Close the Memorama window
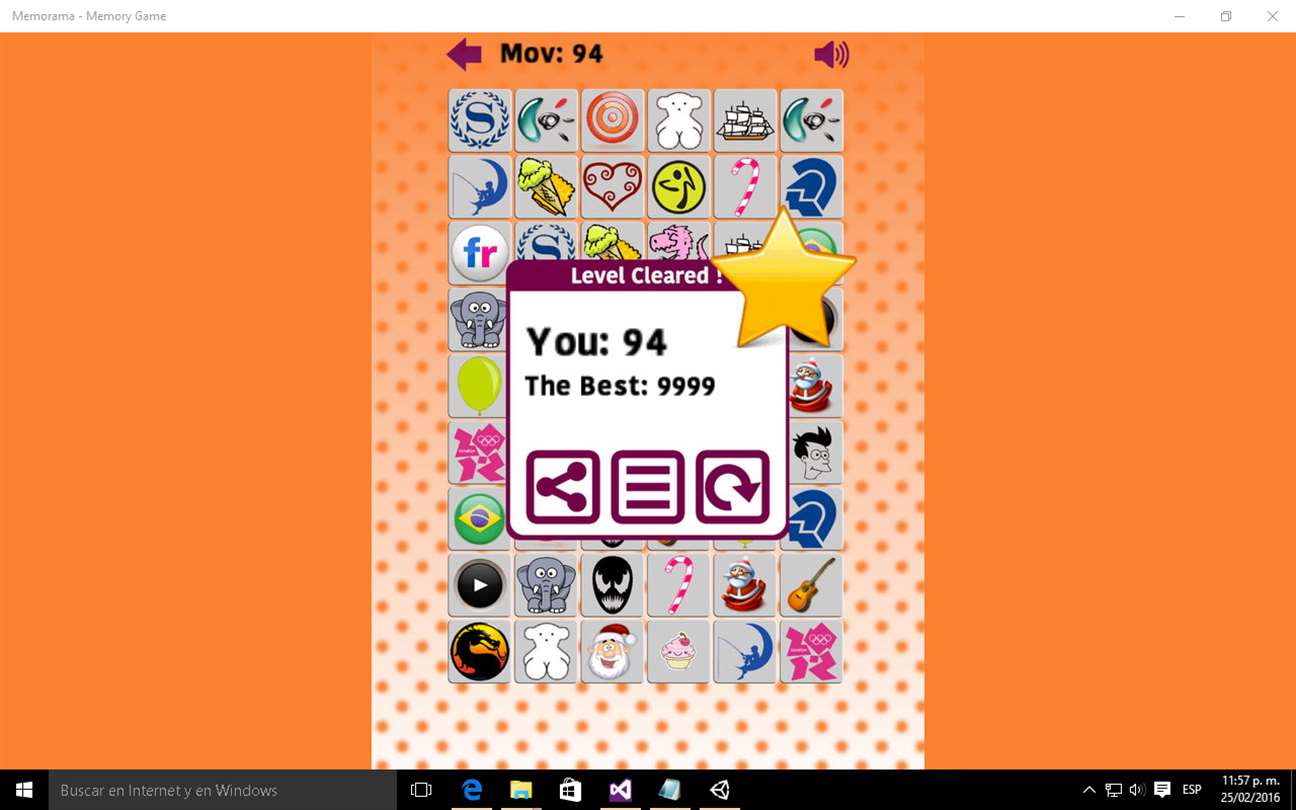The width and height of the screenshot is (1296, 810). coord(1272,16)
